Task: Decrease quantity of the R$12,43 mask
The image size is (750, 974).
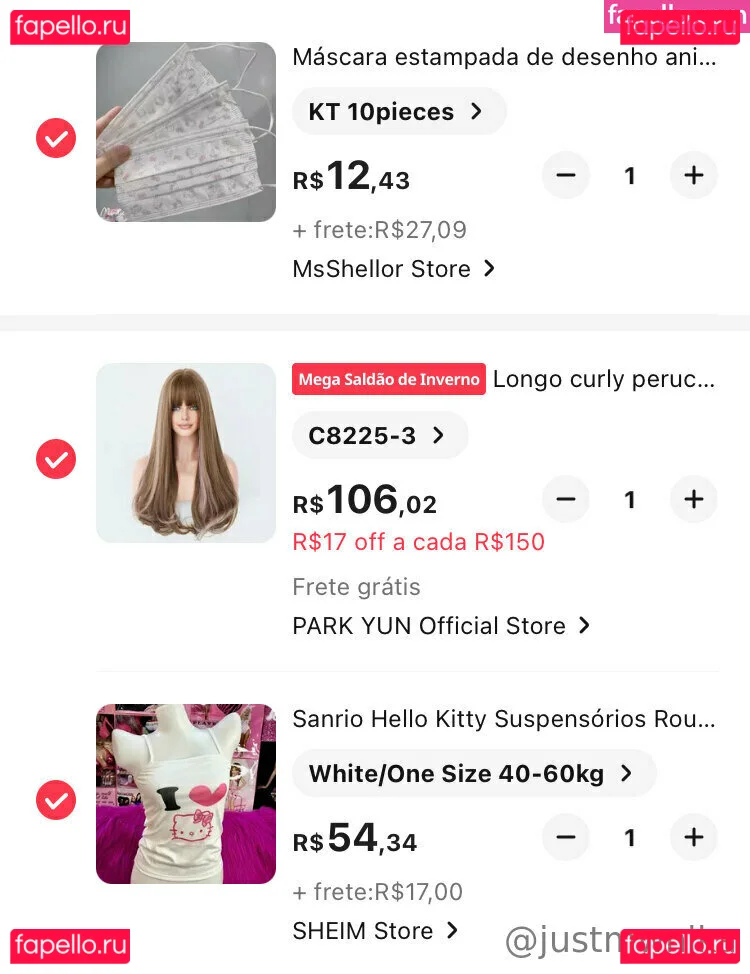Action: [x=566, y=176]
